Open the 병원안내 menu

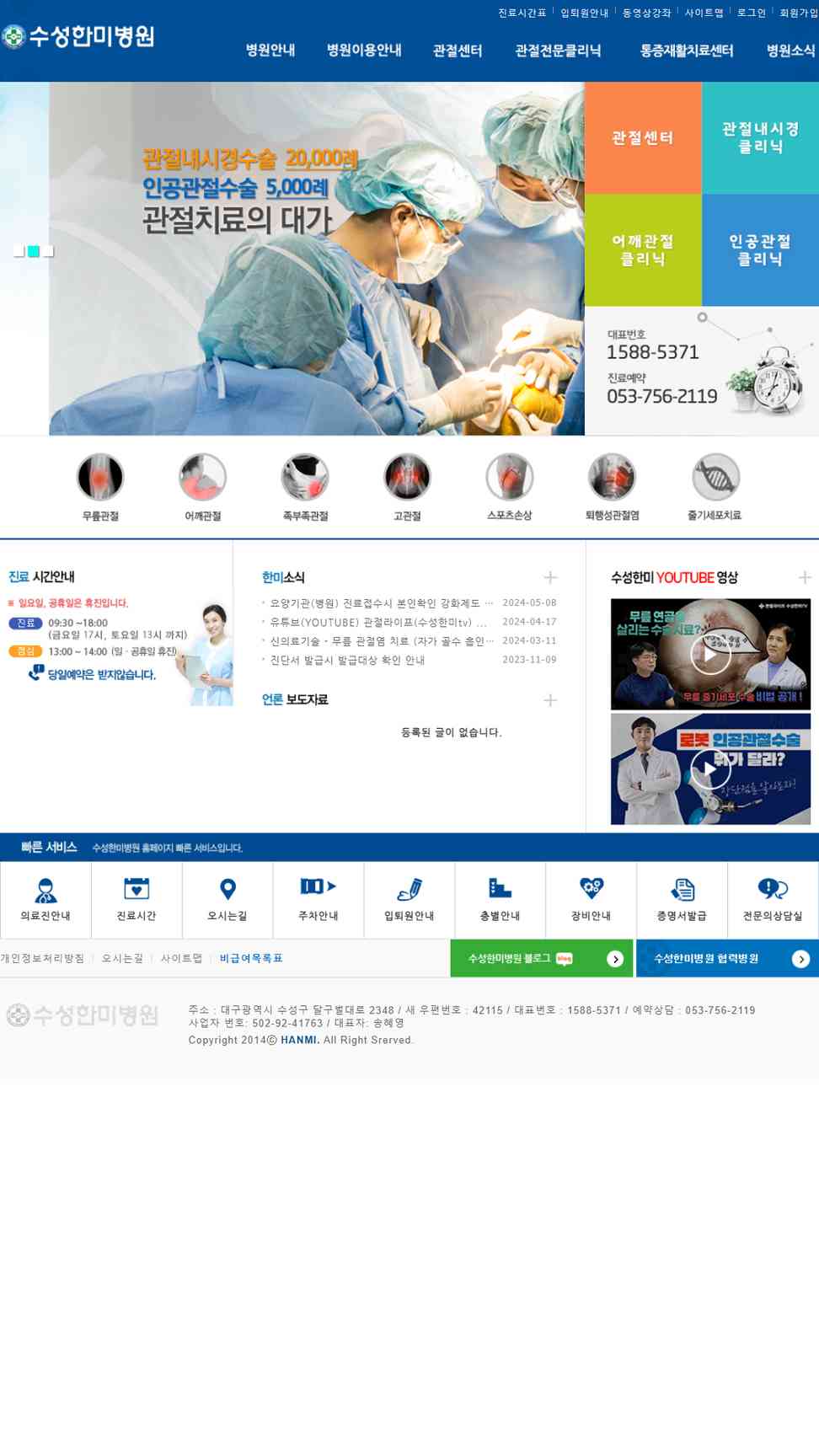click(x=270, y=51)
